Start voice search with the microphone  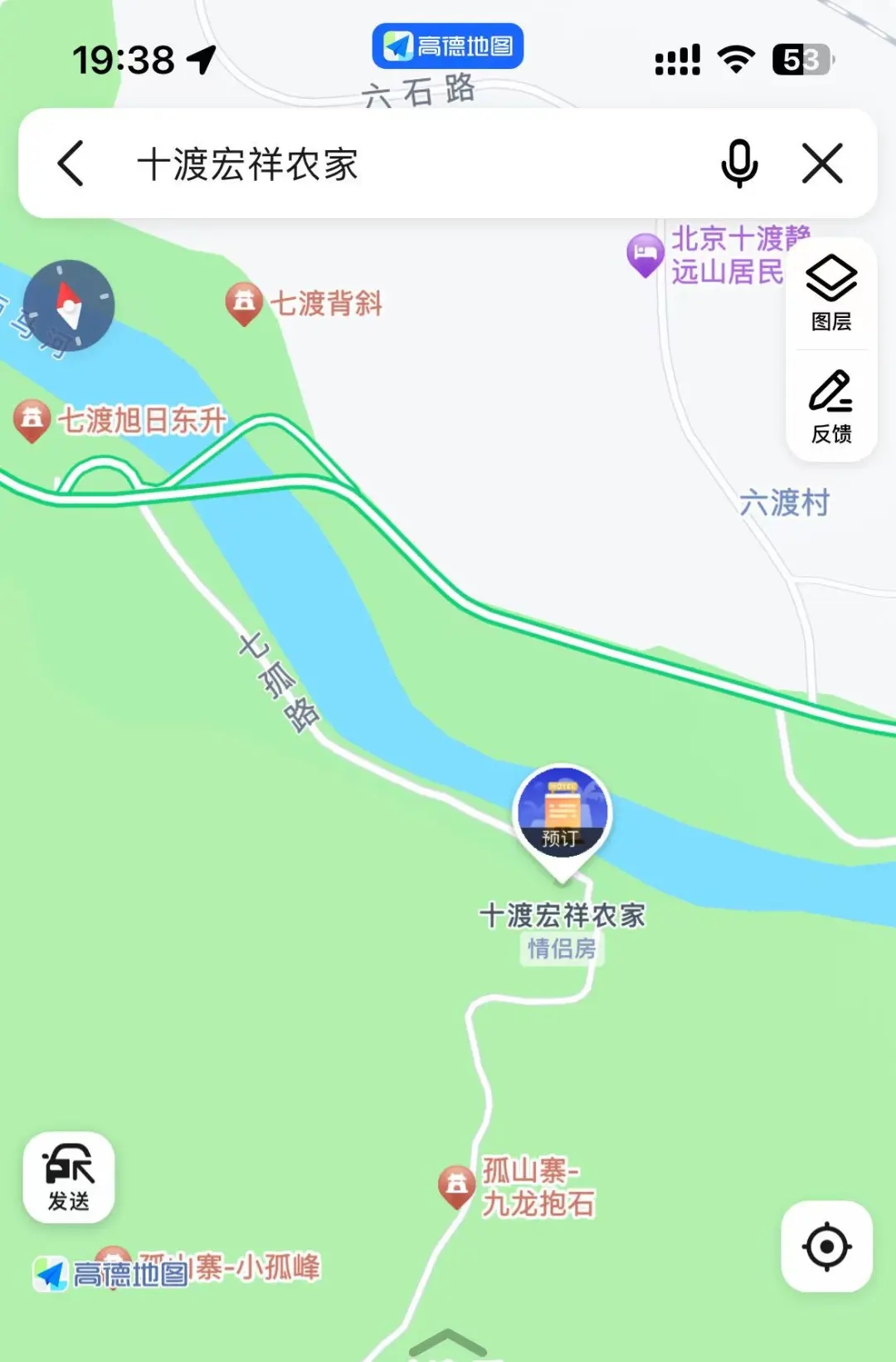coord(738,164)
